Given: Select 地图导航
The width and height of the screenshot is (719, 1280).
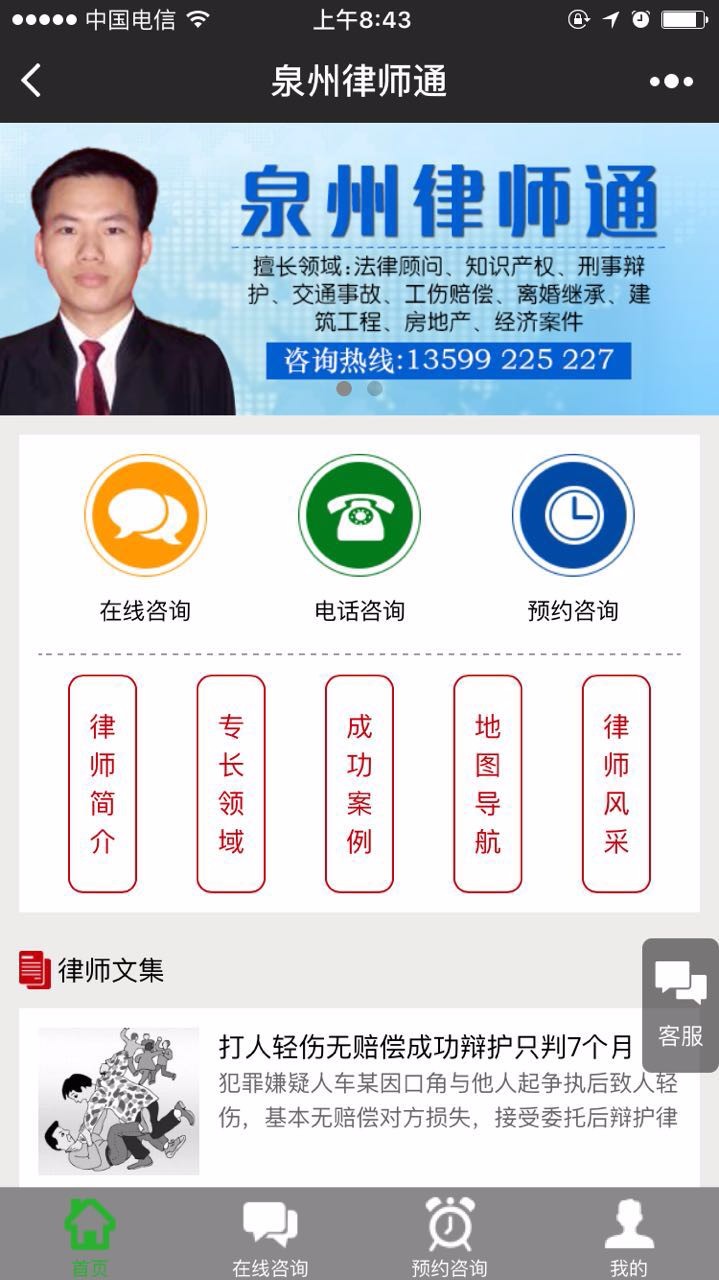Looking at the screenshot, I should (x=488, y=783).
